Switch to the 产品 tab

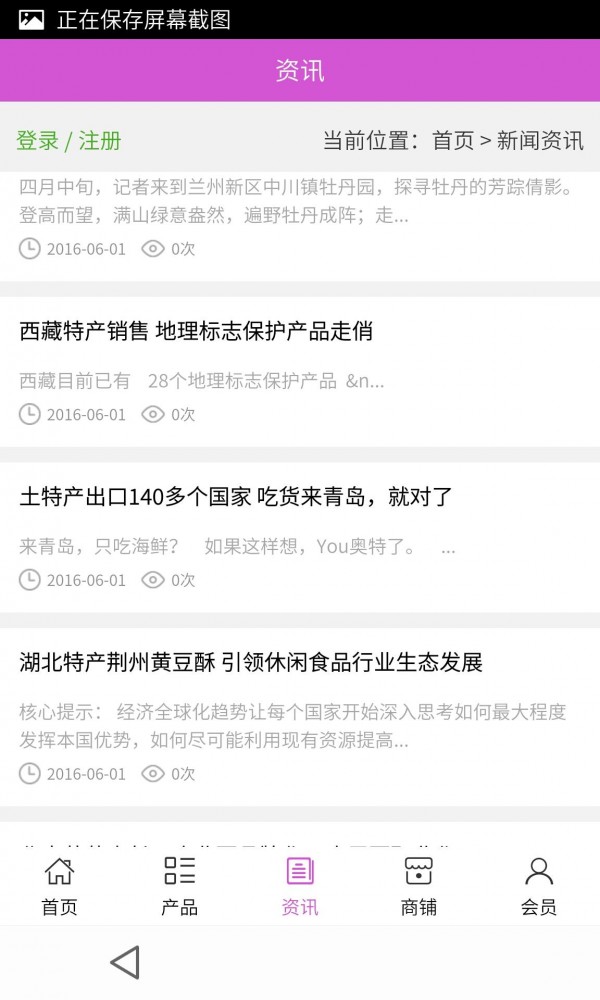179,885
